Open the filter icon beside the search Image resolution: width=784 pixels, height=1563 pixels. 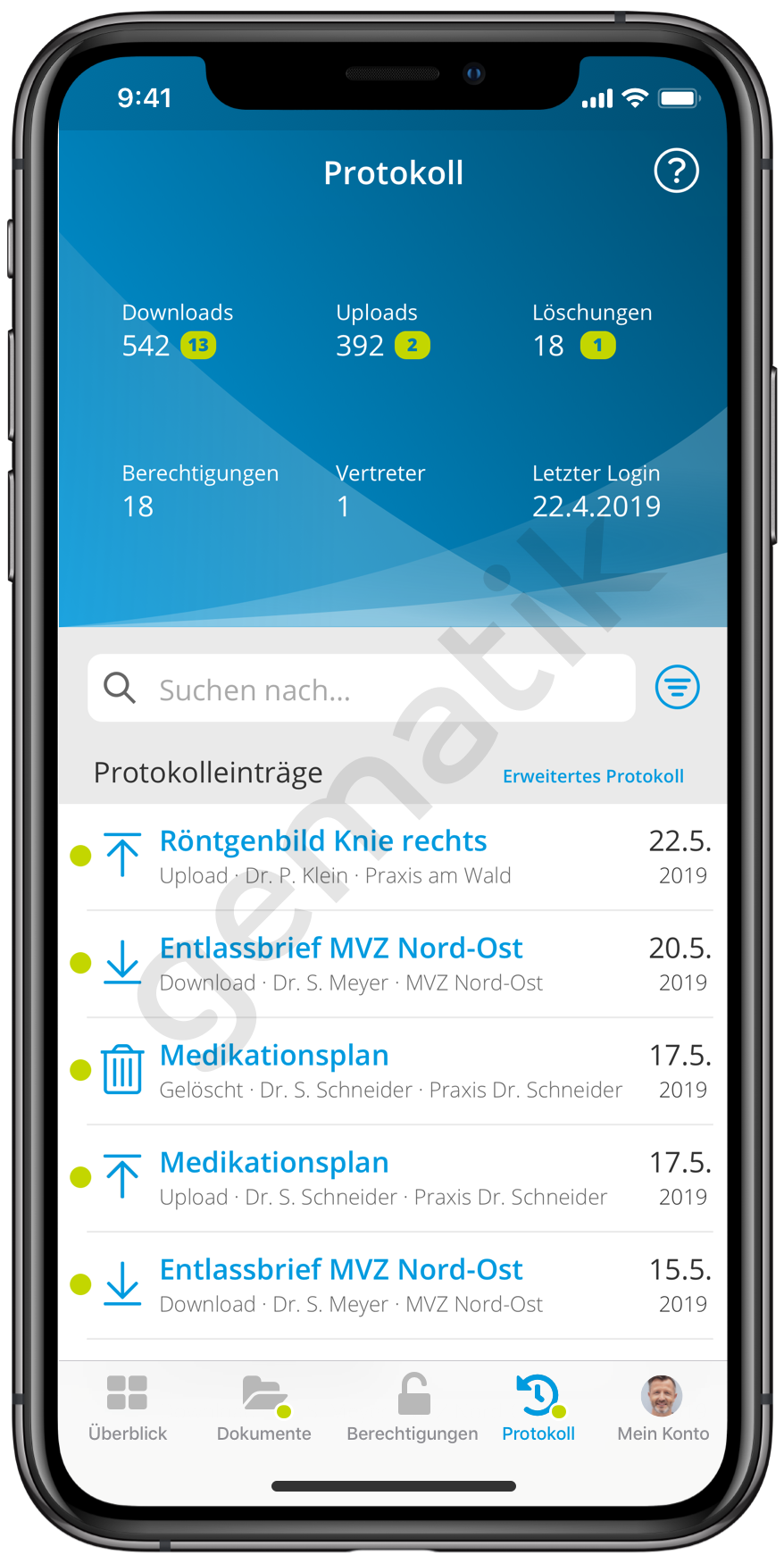677,687
